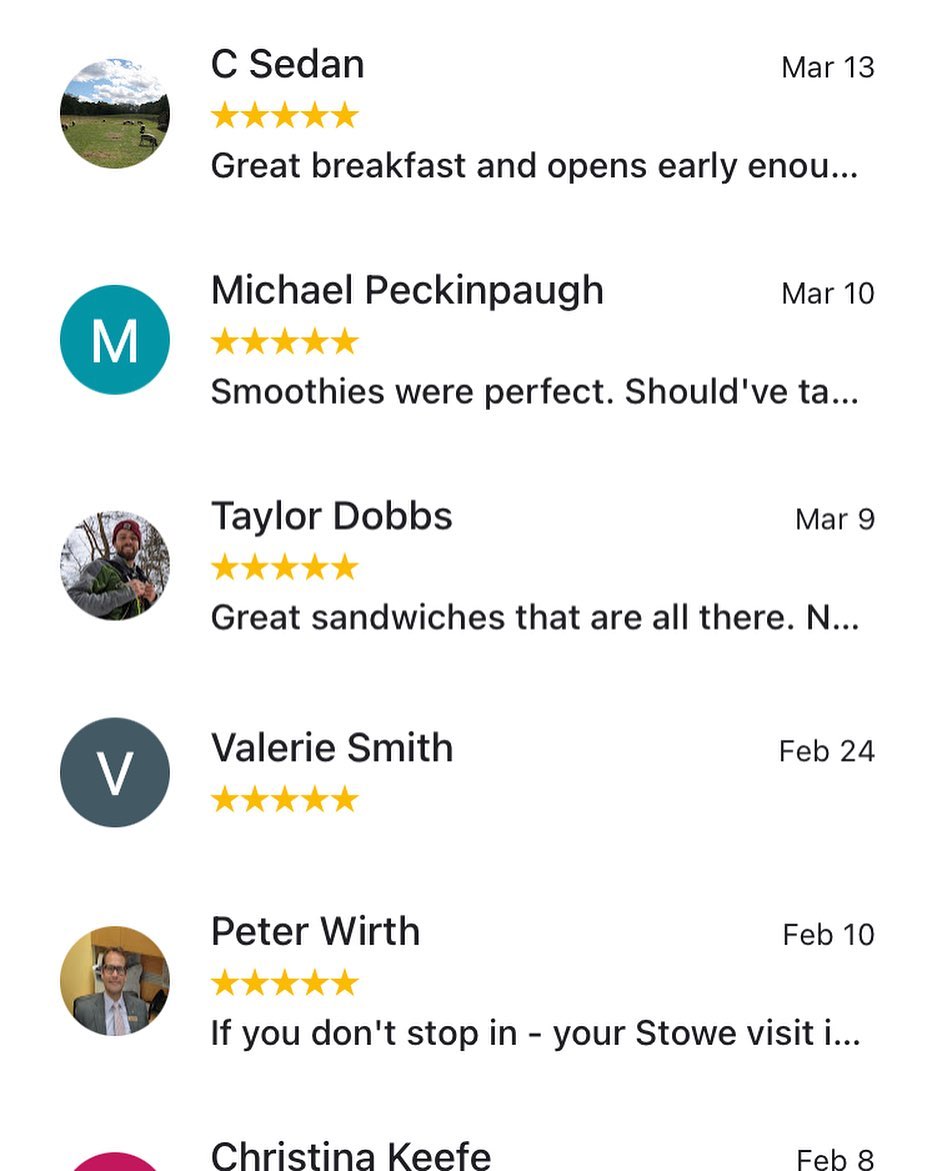View Michael Peckinpaugh's smoothies review
The height and width of the screenshot is (1171, 937).
[534, 392]
